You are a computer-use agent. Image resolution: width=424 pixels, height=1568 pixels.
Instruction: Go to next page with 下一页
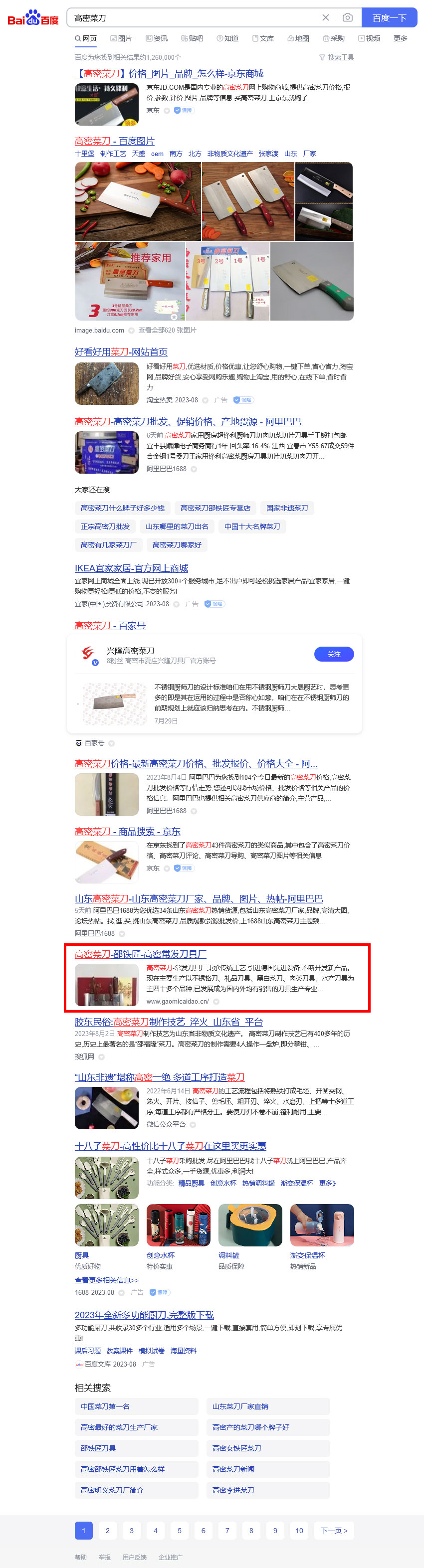[334, 1530]
